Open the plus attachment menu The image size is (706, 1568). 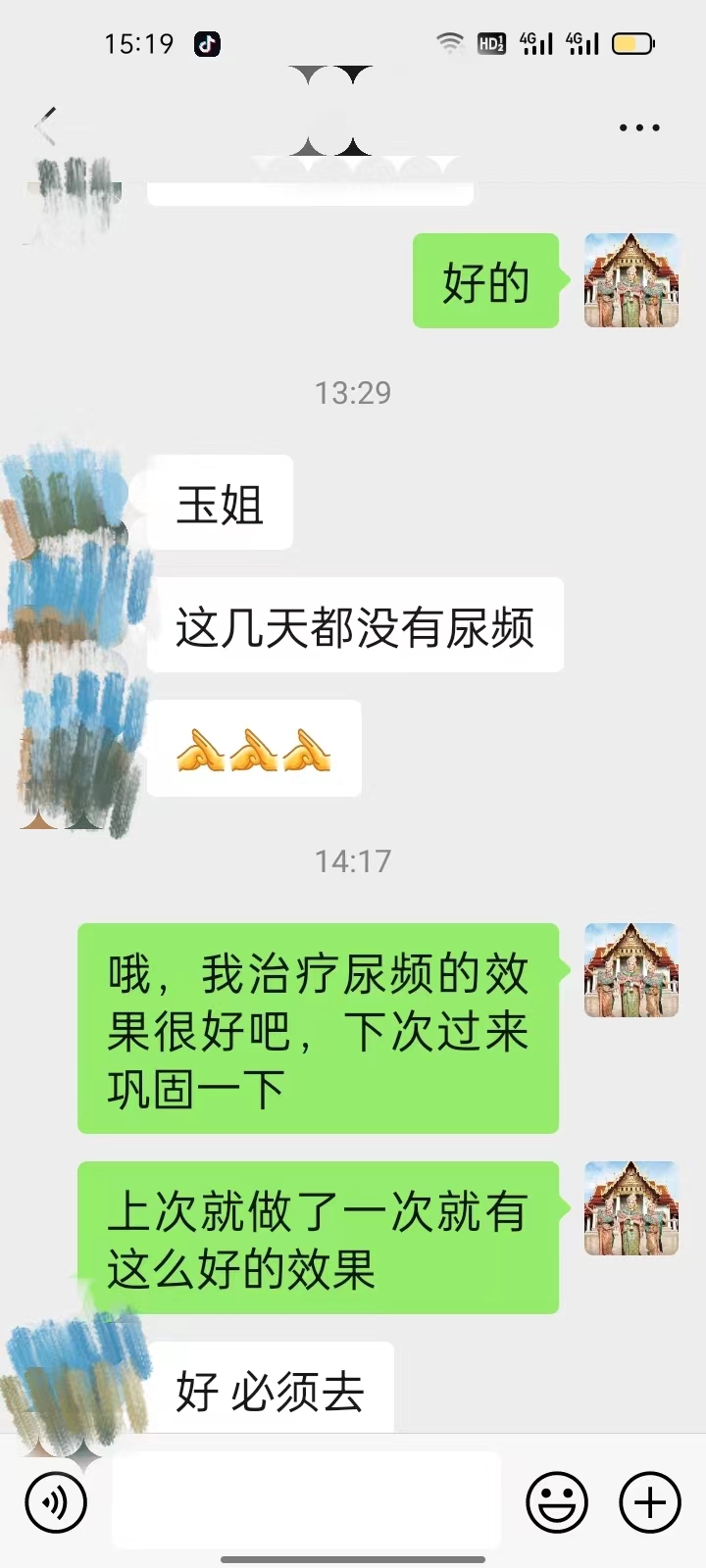(649, 1501)
